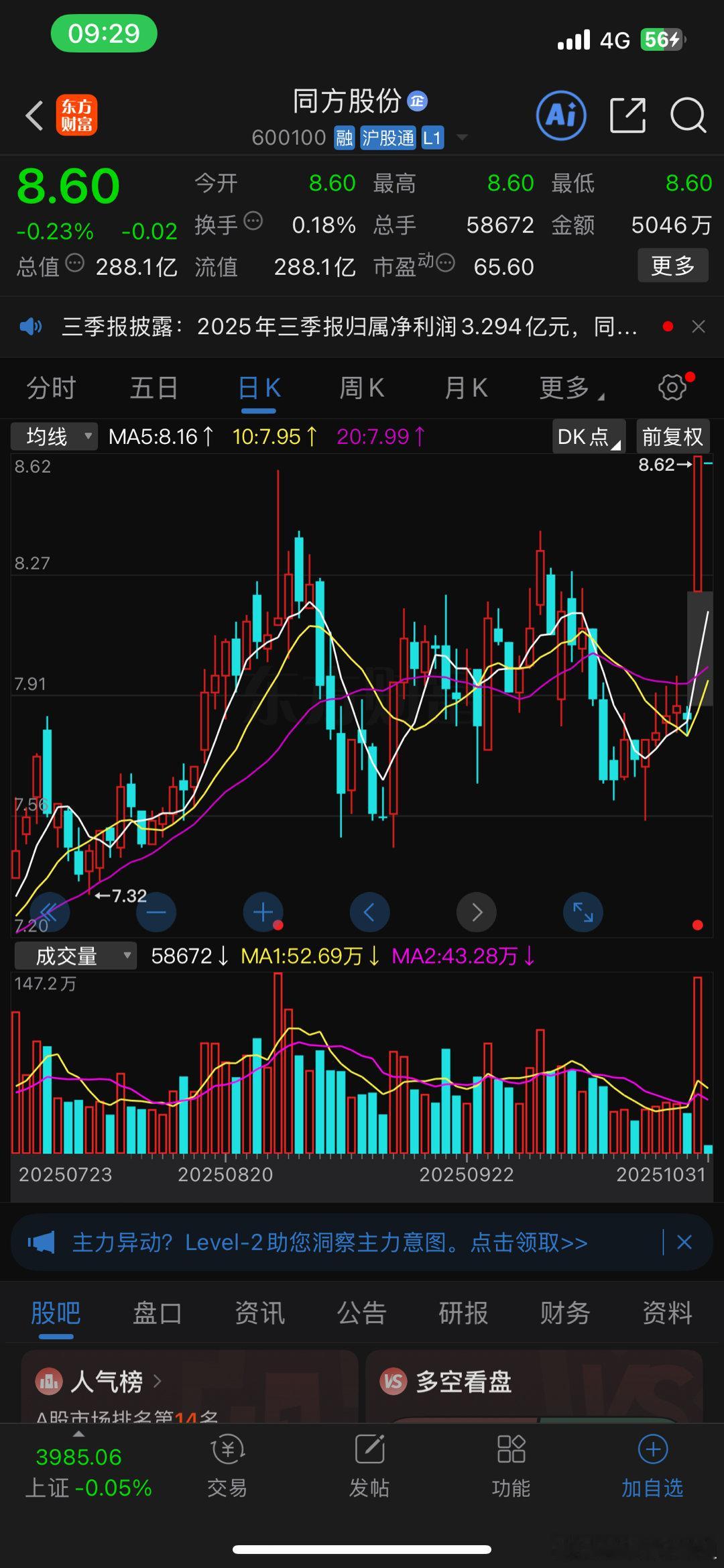
Task: Tap 加自选 to add to watchlist
Action: click(651, 1470)
